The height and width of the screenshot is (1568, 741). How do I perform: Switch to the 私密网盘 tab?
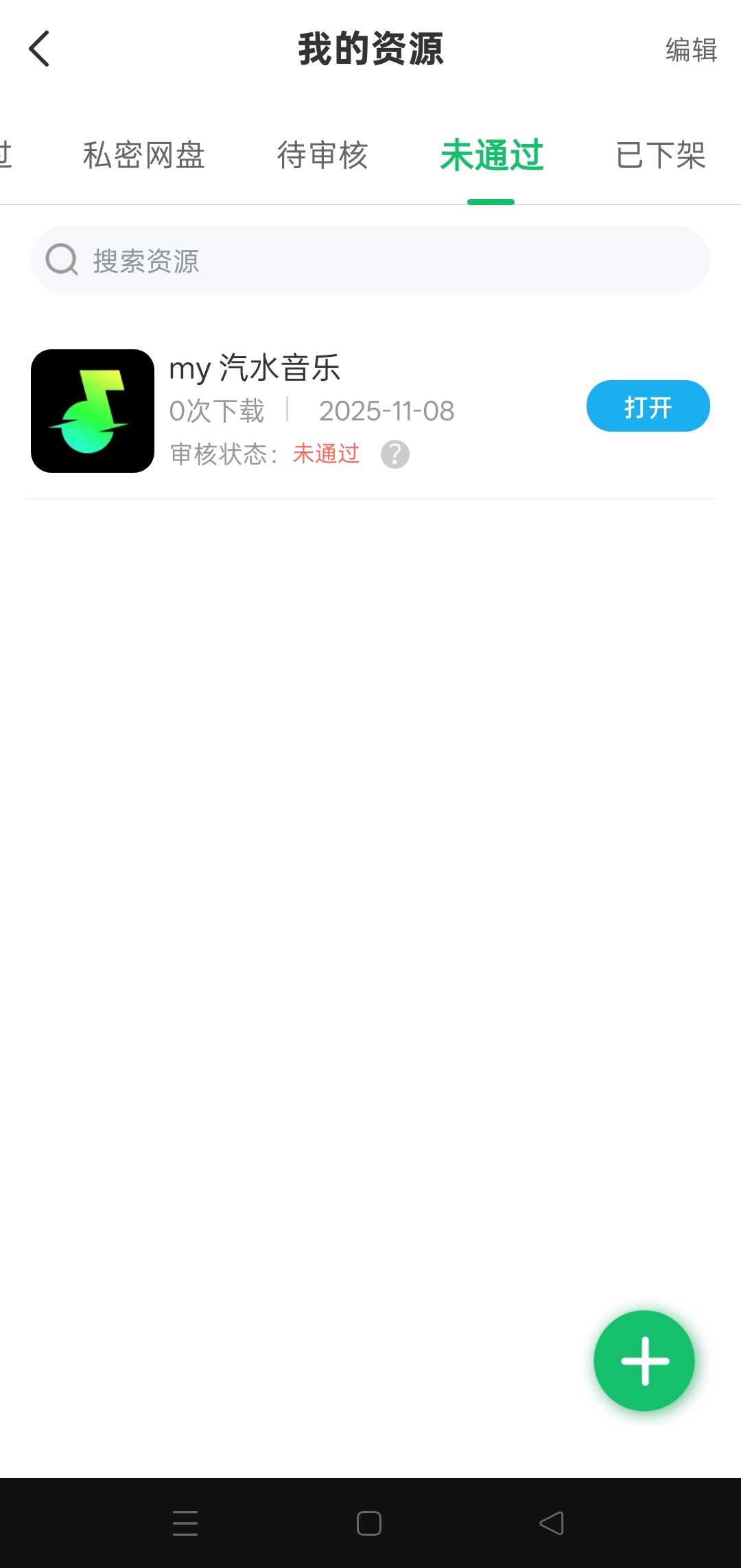pos(144,155)
